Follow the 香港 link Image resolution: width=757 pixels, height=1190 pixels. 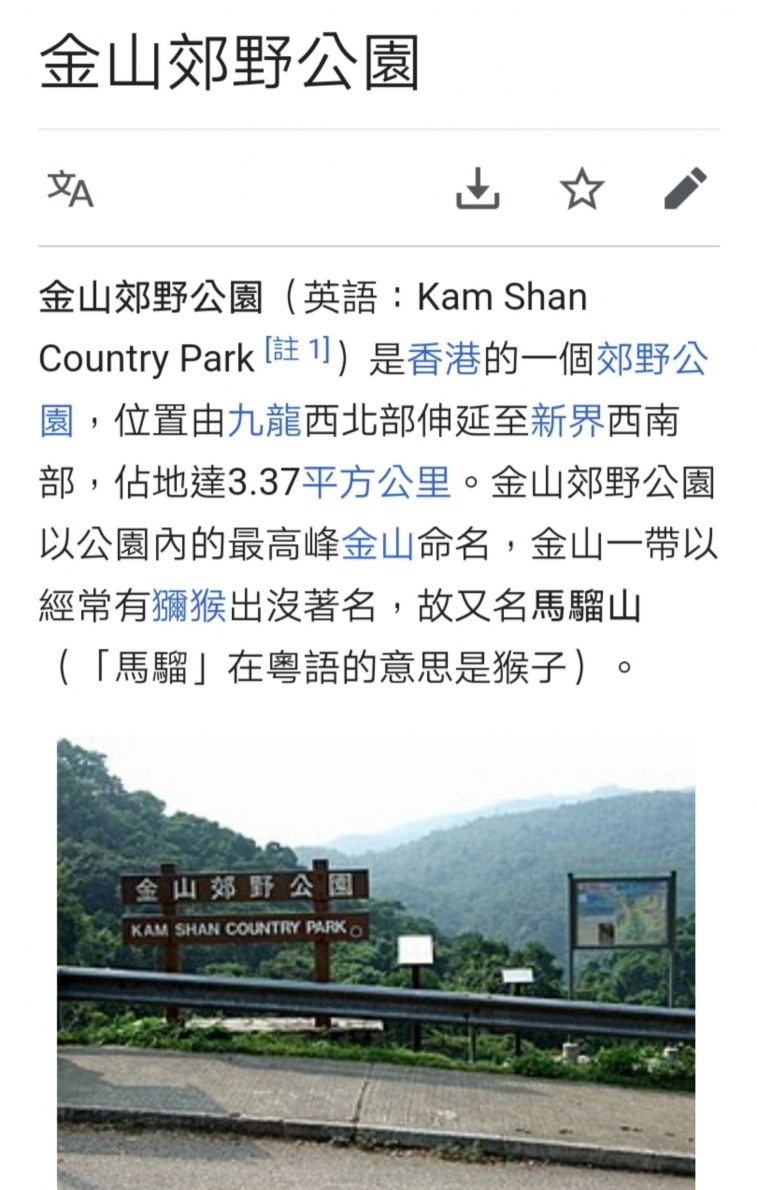click(444, 359)
